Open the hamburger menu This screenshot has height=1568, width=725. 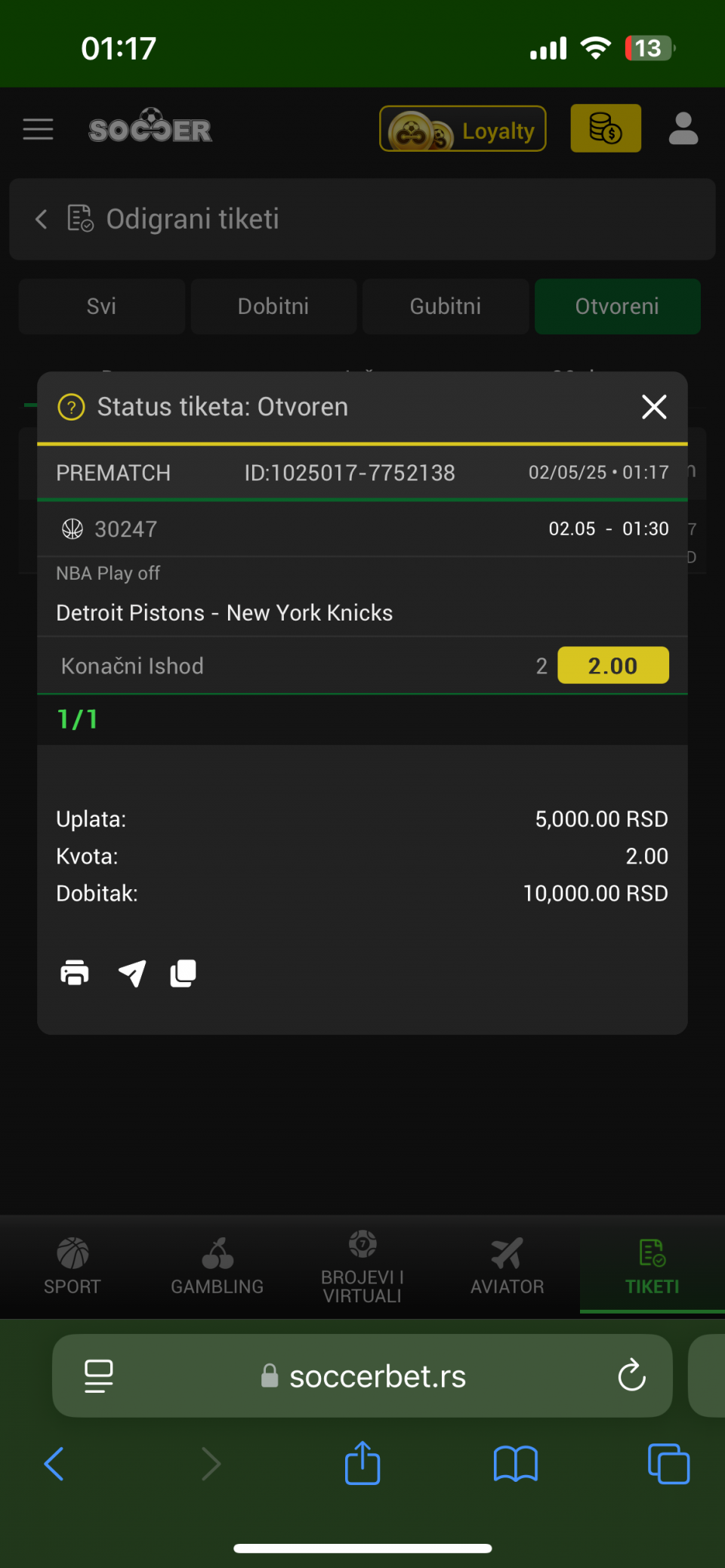pyautogui.click(x=38, y=129)
